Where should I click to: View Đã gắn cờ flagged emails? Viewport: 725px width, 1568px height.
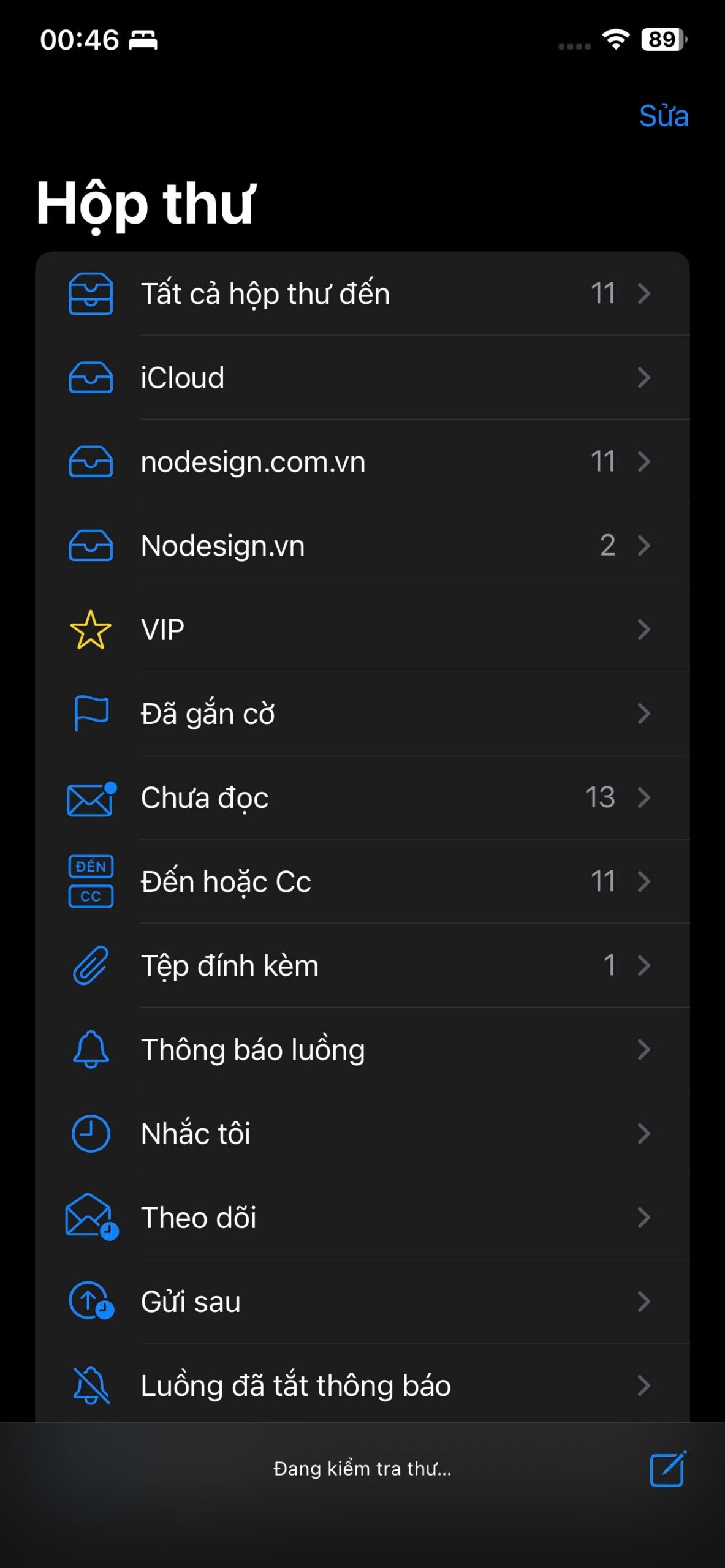pos(362,714)
